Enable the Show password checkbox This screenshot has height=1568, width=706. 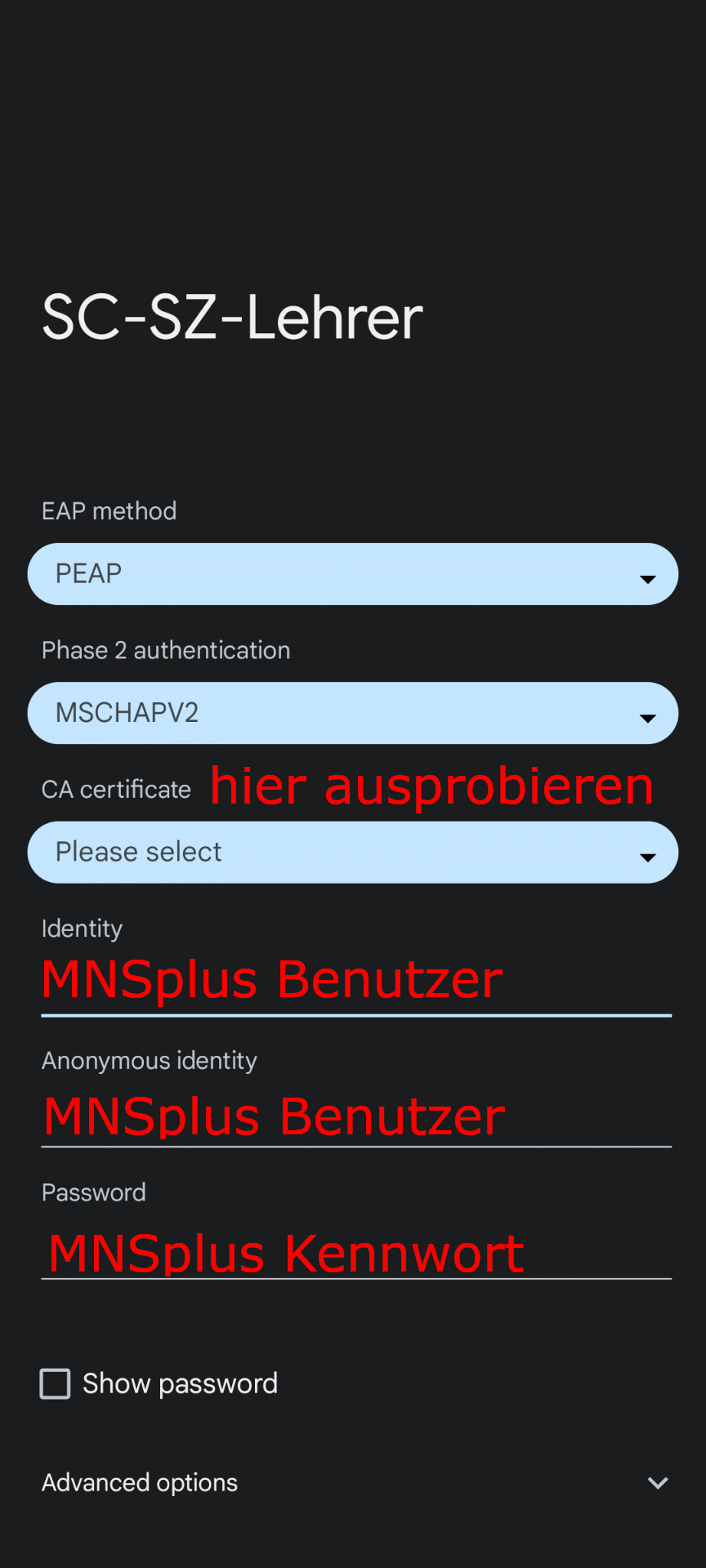click(56, 1384)
